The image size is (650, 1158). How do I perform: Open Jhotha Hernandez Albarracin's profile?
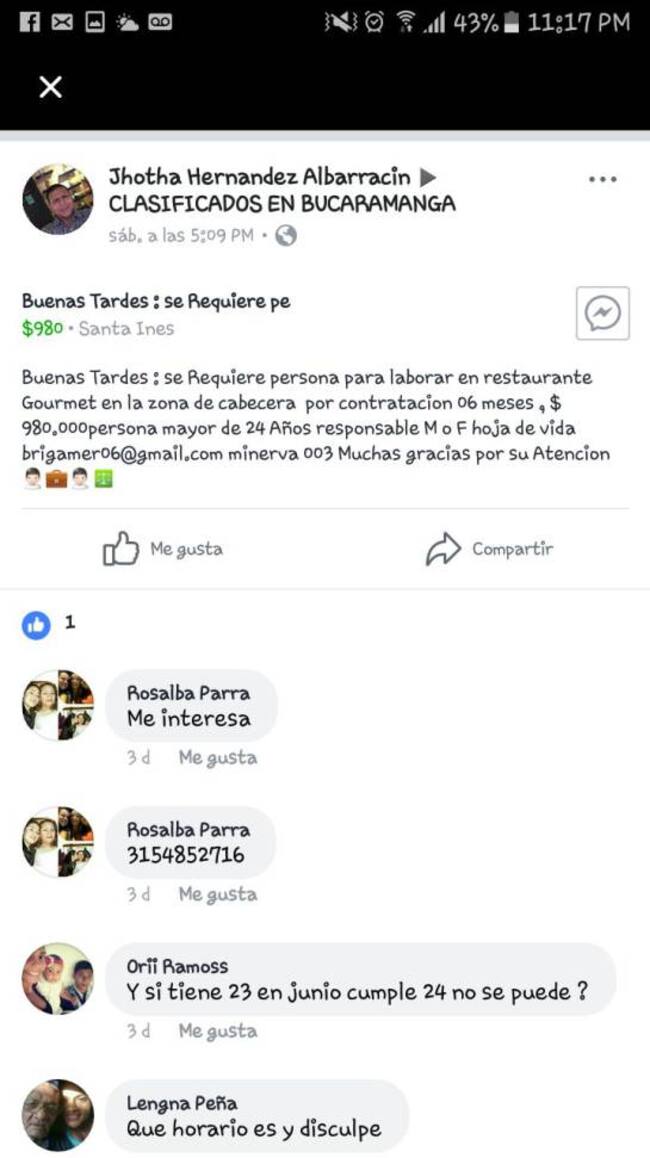[x=259, y=177]
